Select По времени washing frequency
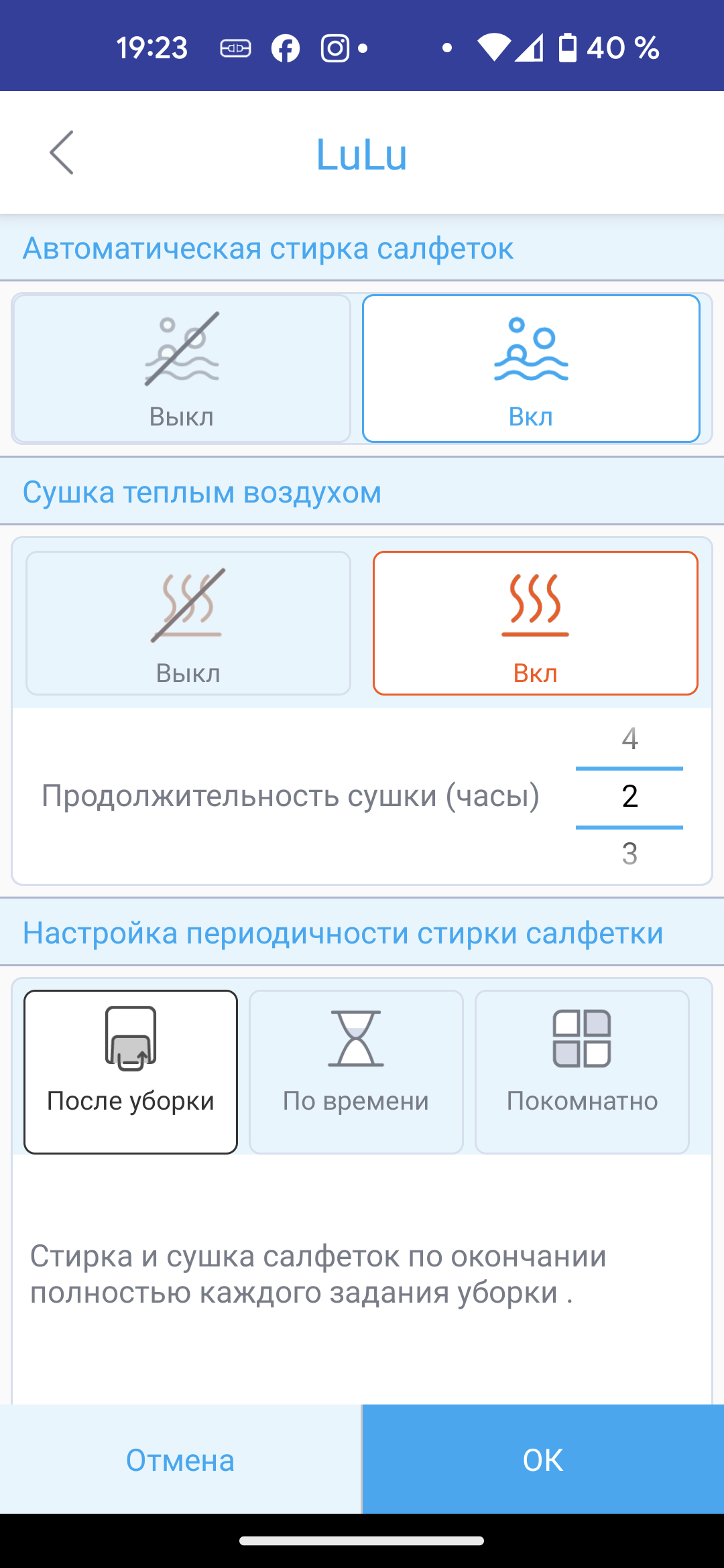 coord(356,1071)
